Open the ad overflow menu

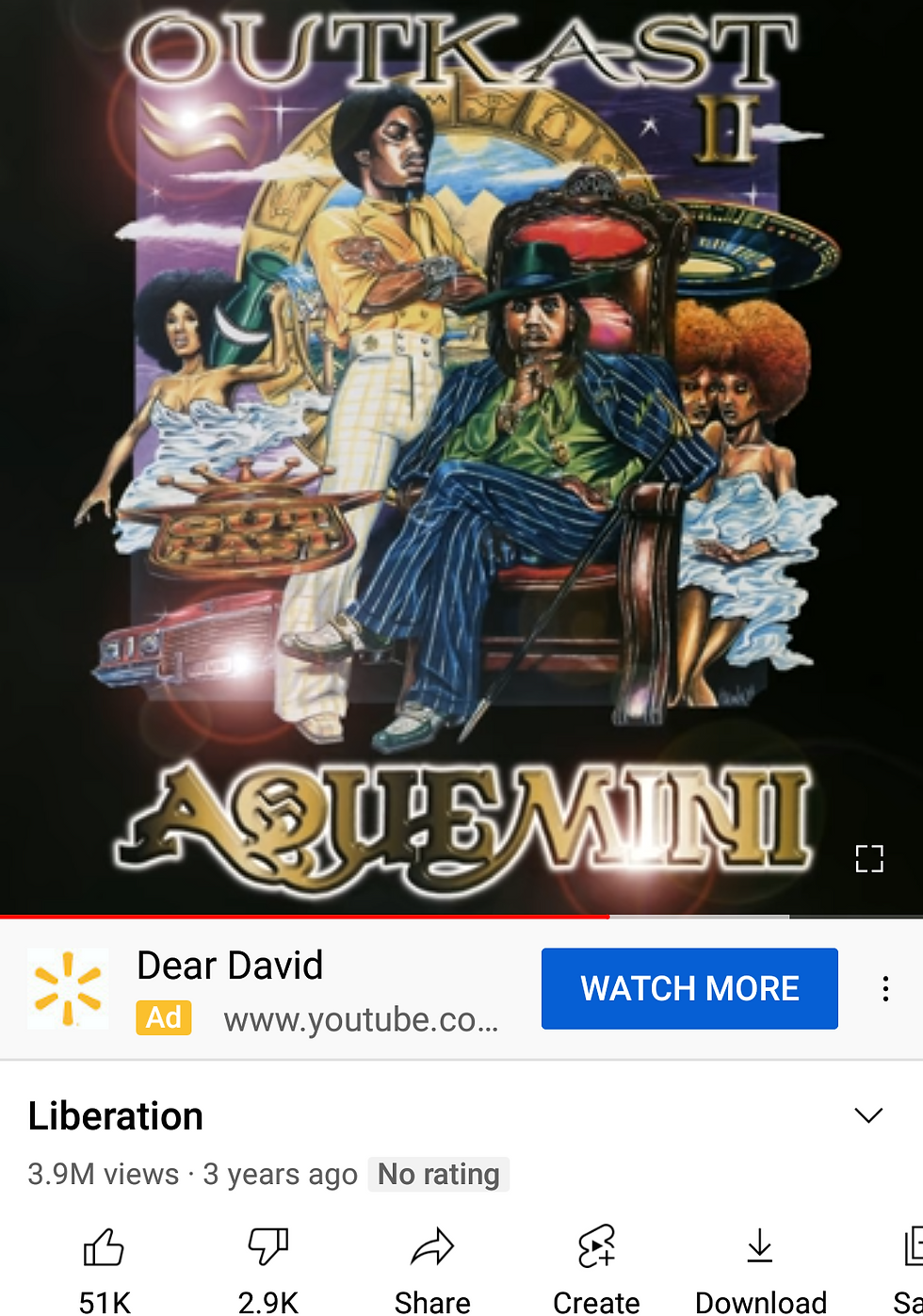885,988
